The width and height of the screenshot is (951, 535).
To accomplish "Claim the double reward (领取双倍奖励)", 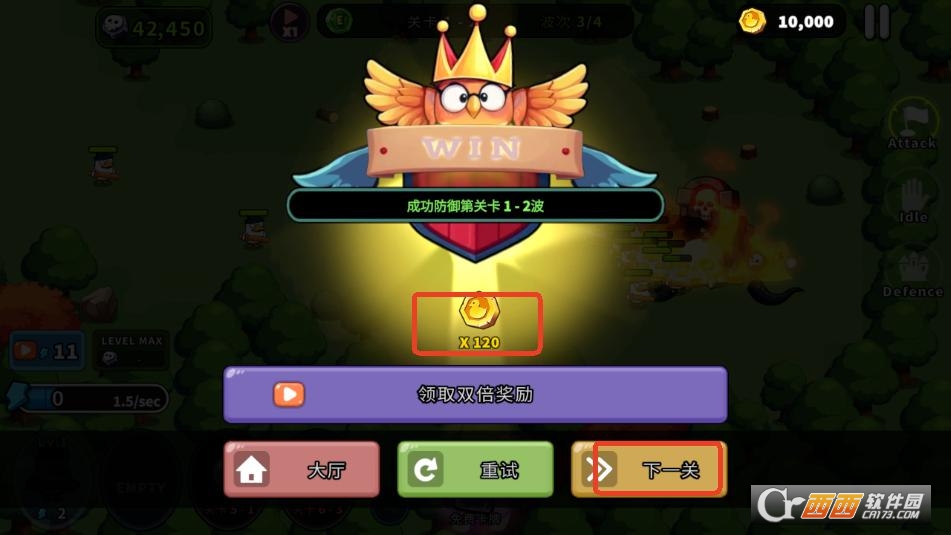I will pyautogui.click(x=475, y=394).
